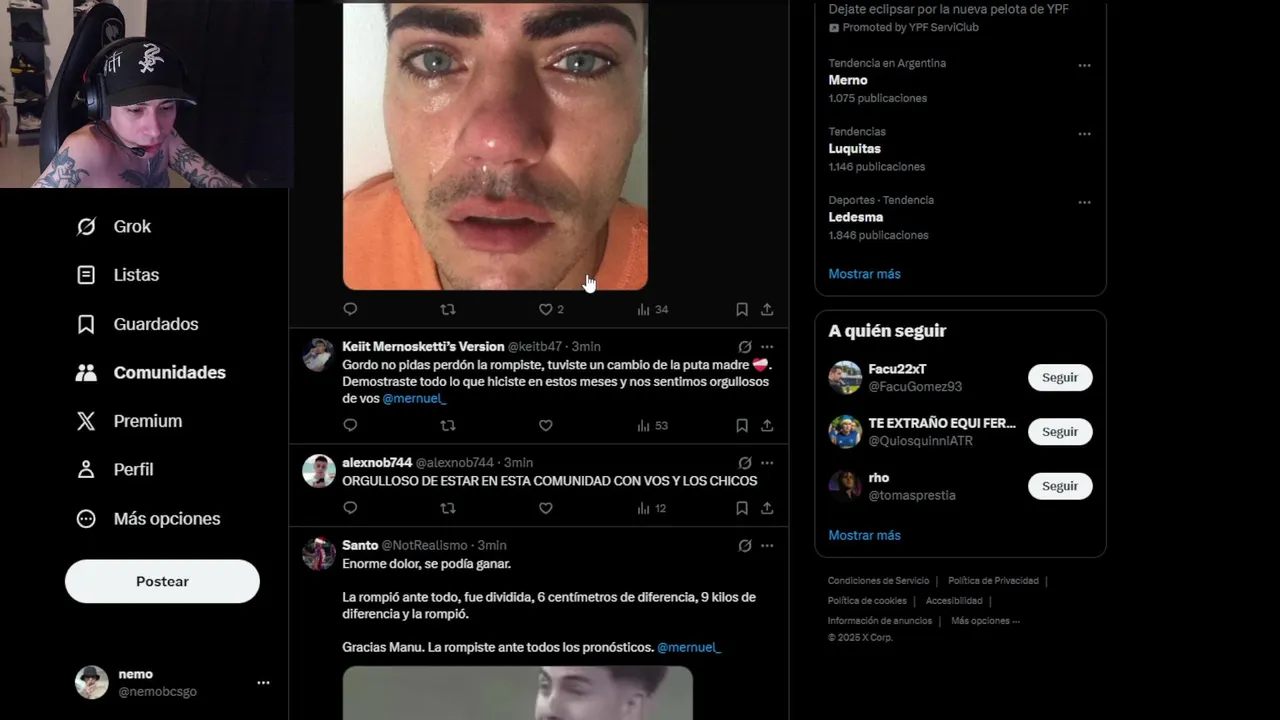Tap the Postear button
Screen dimensions: 1280x720
click(162, 581)
